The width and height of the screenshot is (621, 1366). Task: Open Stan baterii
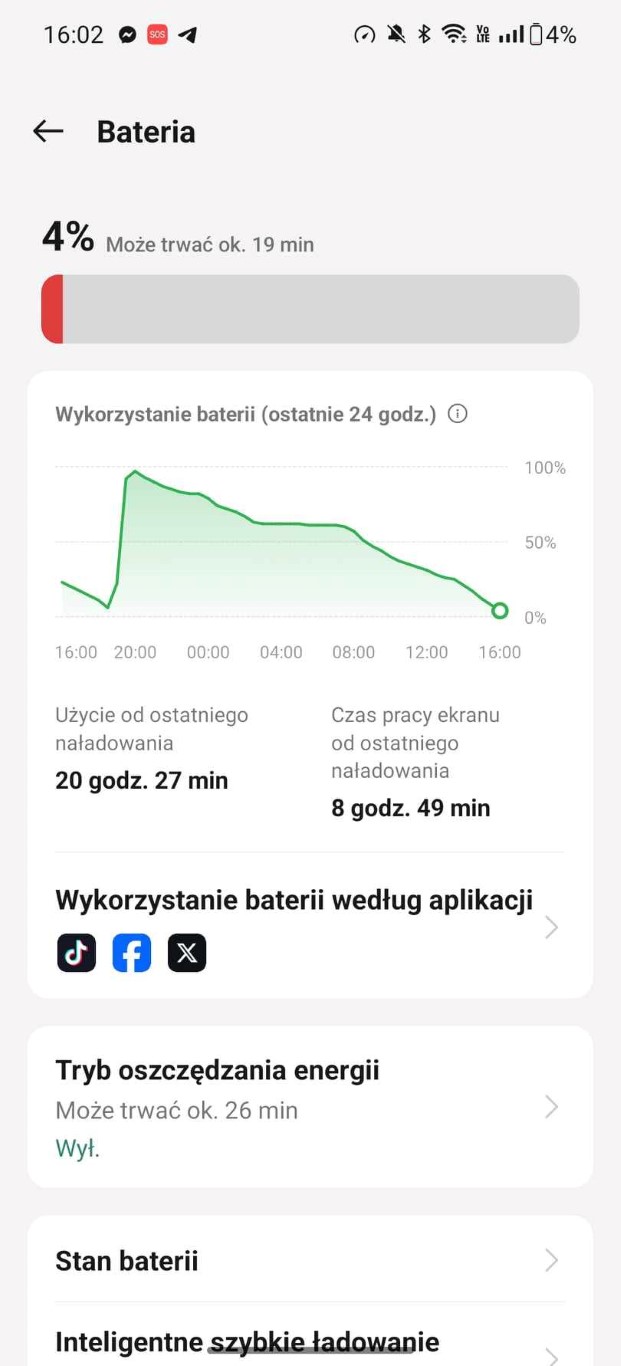point(310,1261)
